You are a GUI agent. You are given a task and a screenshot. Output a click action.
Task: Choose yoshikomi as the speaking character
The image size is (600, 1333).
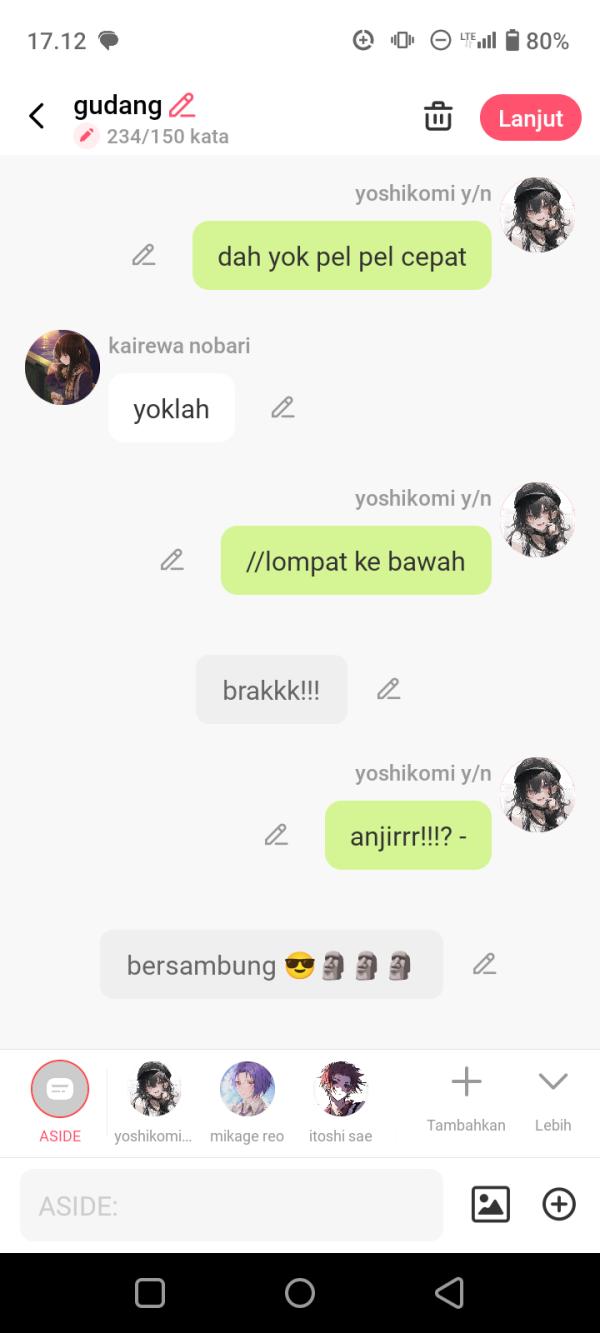[153, 1102]
